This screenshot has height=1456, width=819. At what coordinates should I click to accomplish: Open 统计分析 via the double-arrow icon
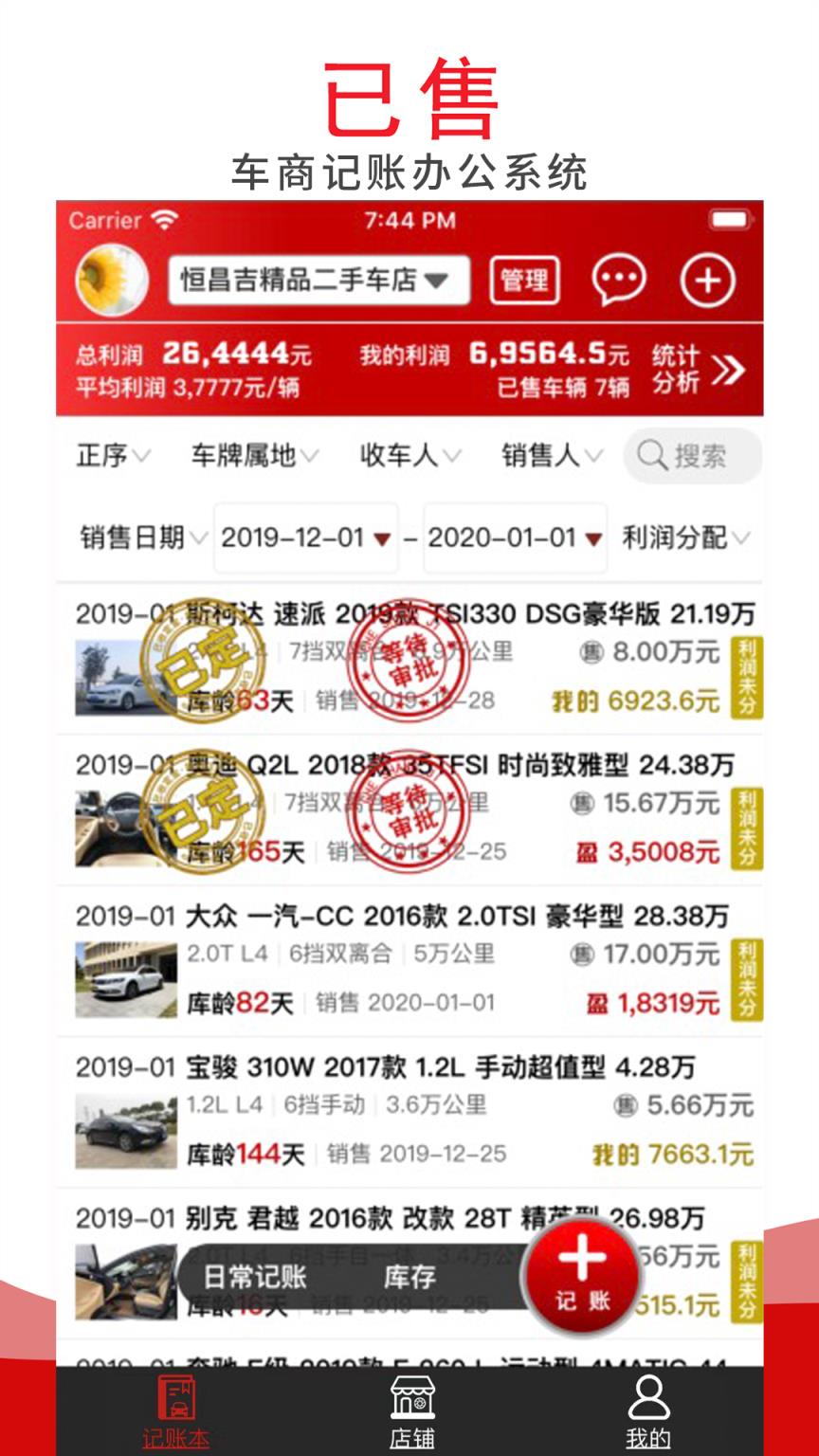click(x=728, y=372)
